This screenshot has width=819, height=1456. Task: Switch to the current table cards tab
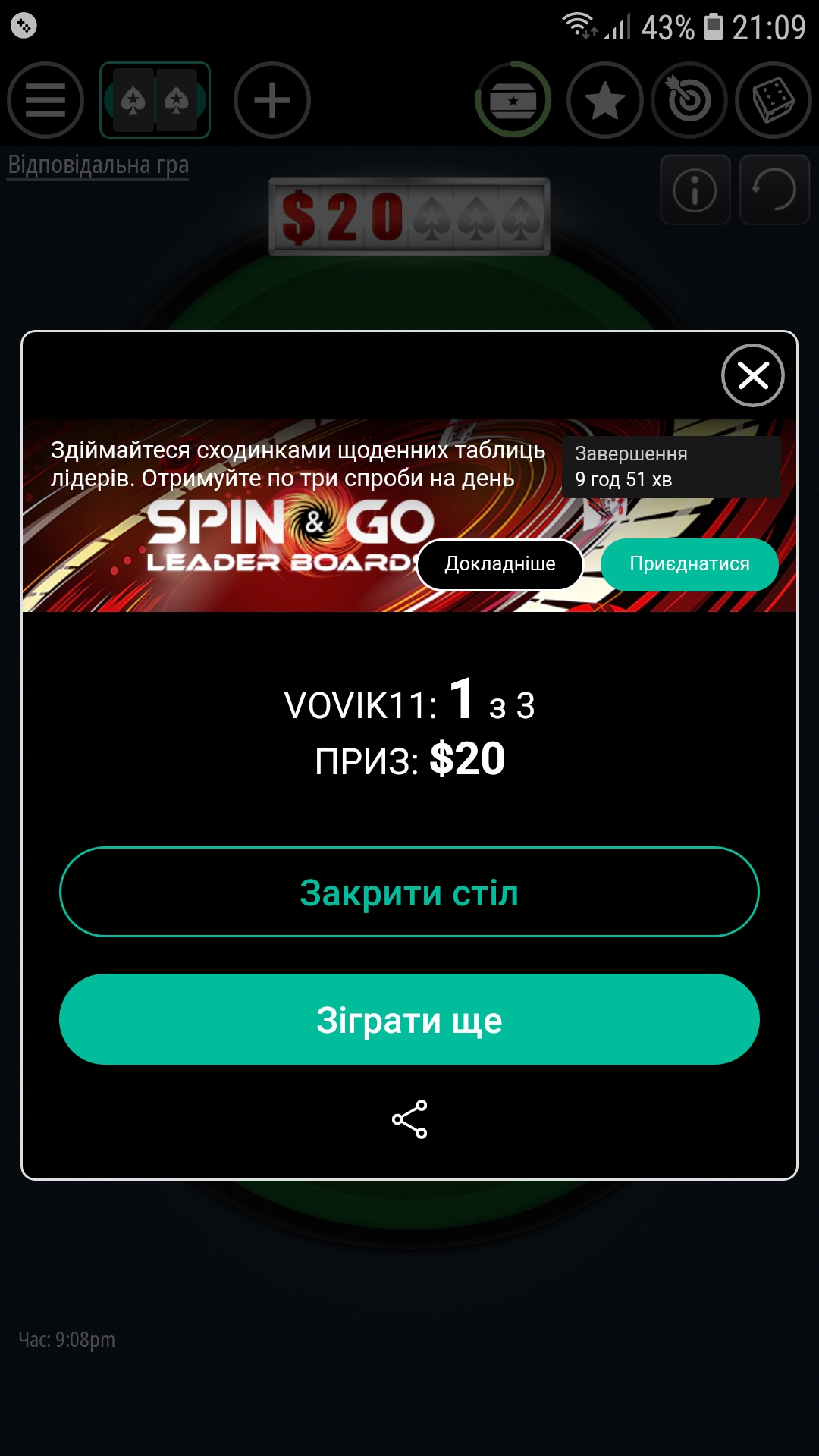point(155,100)
